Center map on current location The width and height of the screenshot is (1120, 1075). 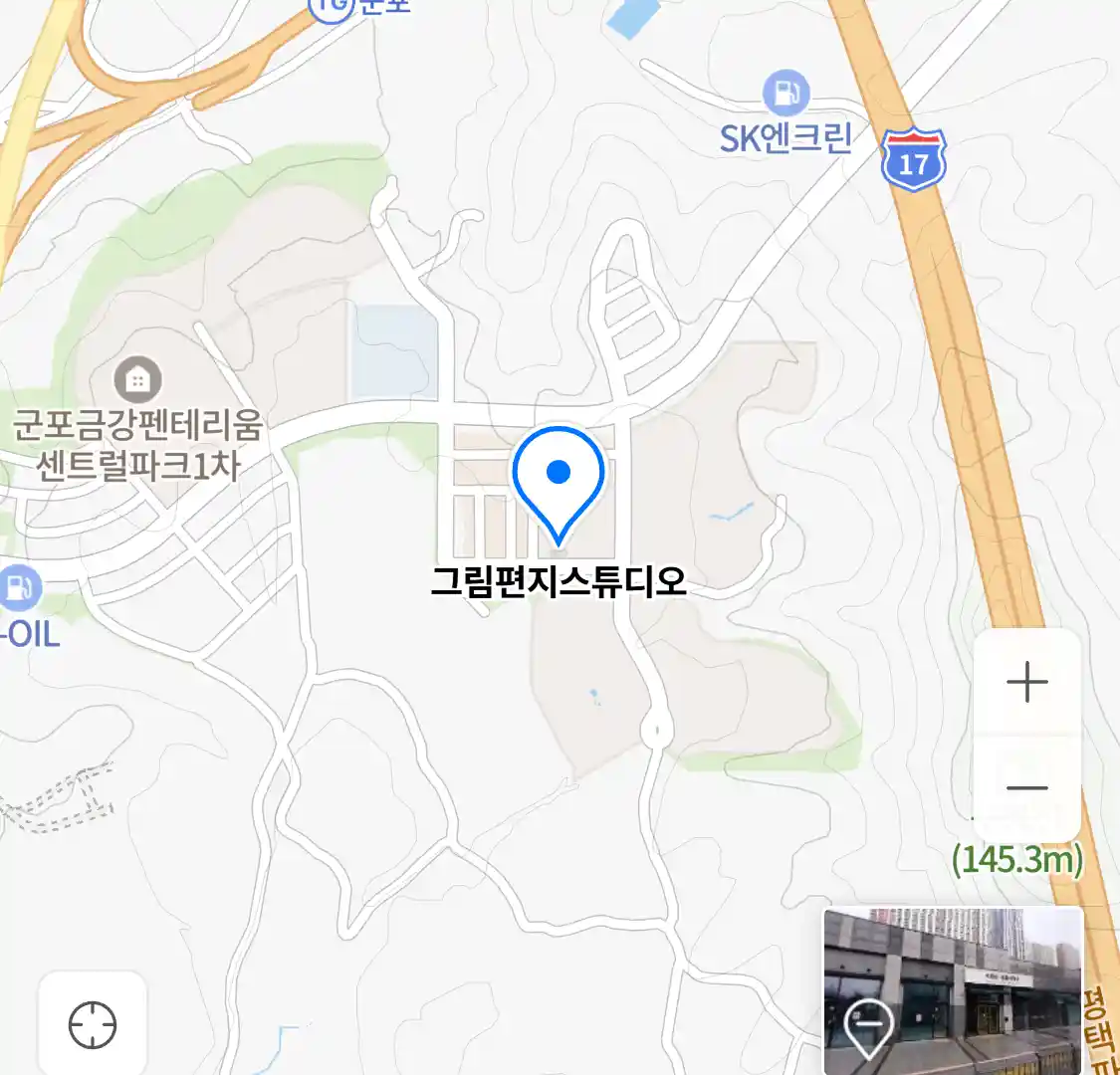(93, 1024)
